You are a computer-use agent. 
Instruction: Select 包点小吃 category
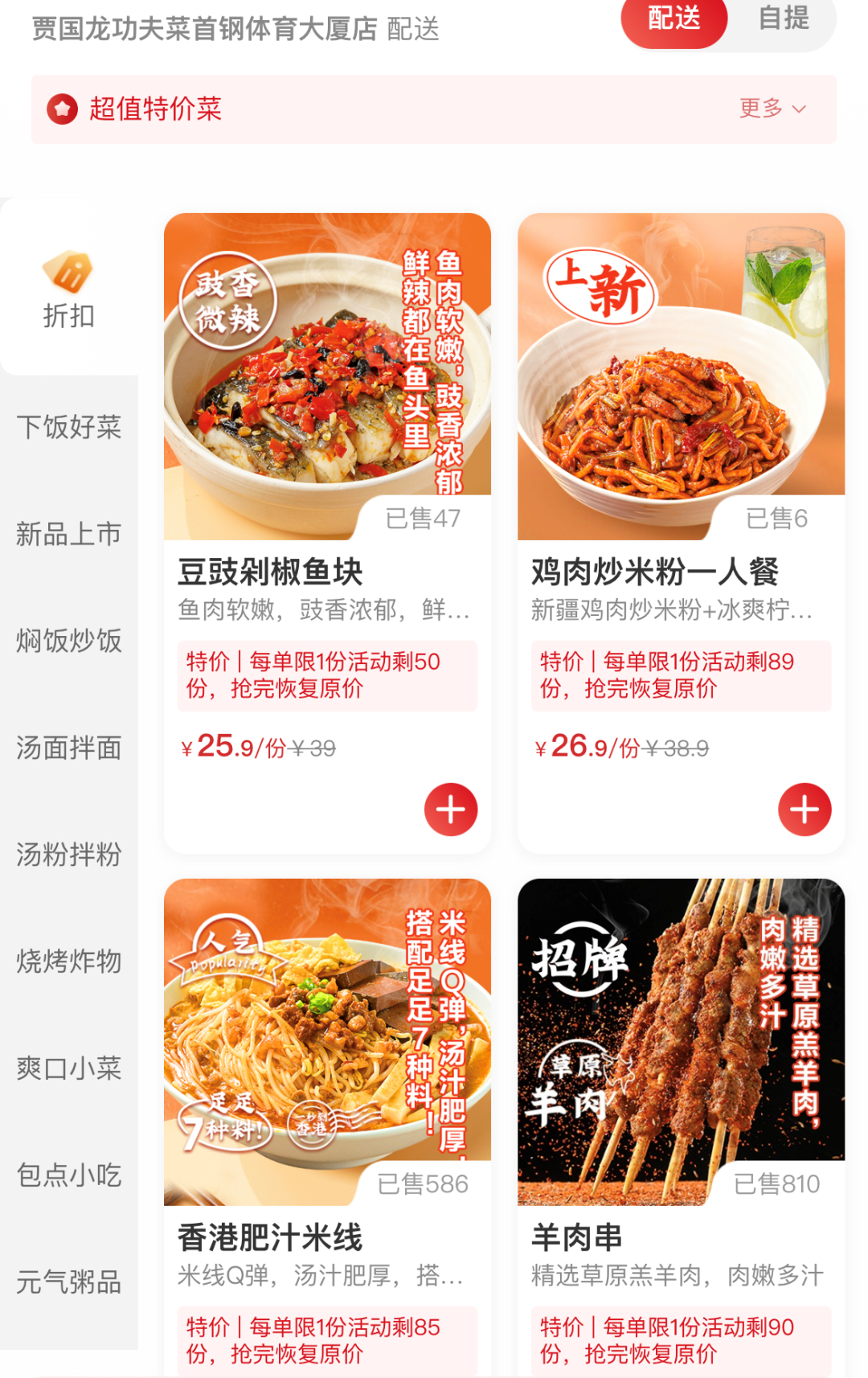click(69, 1175)
